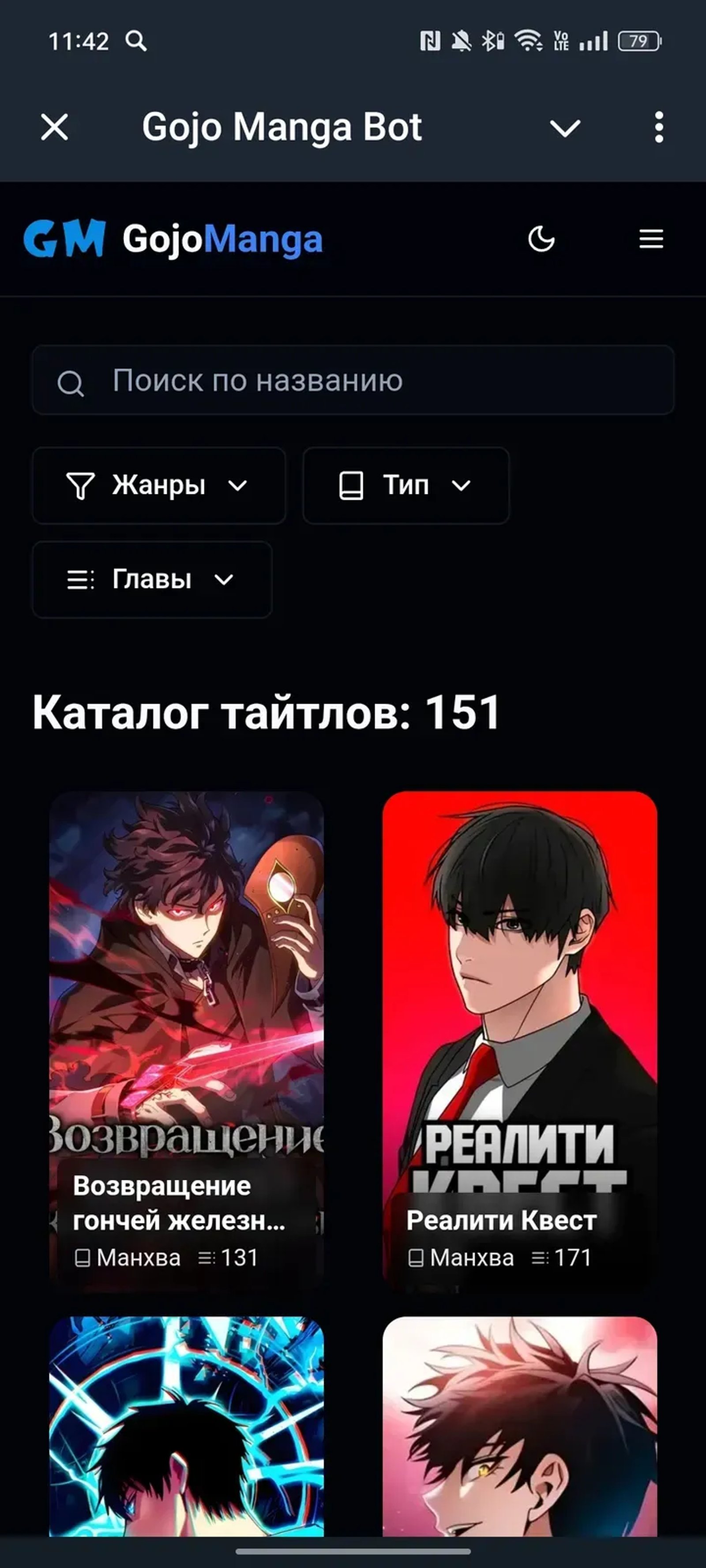Open the hamburger navigation menu
706x1568 pixels.
coord(650,239)
